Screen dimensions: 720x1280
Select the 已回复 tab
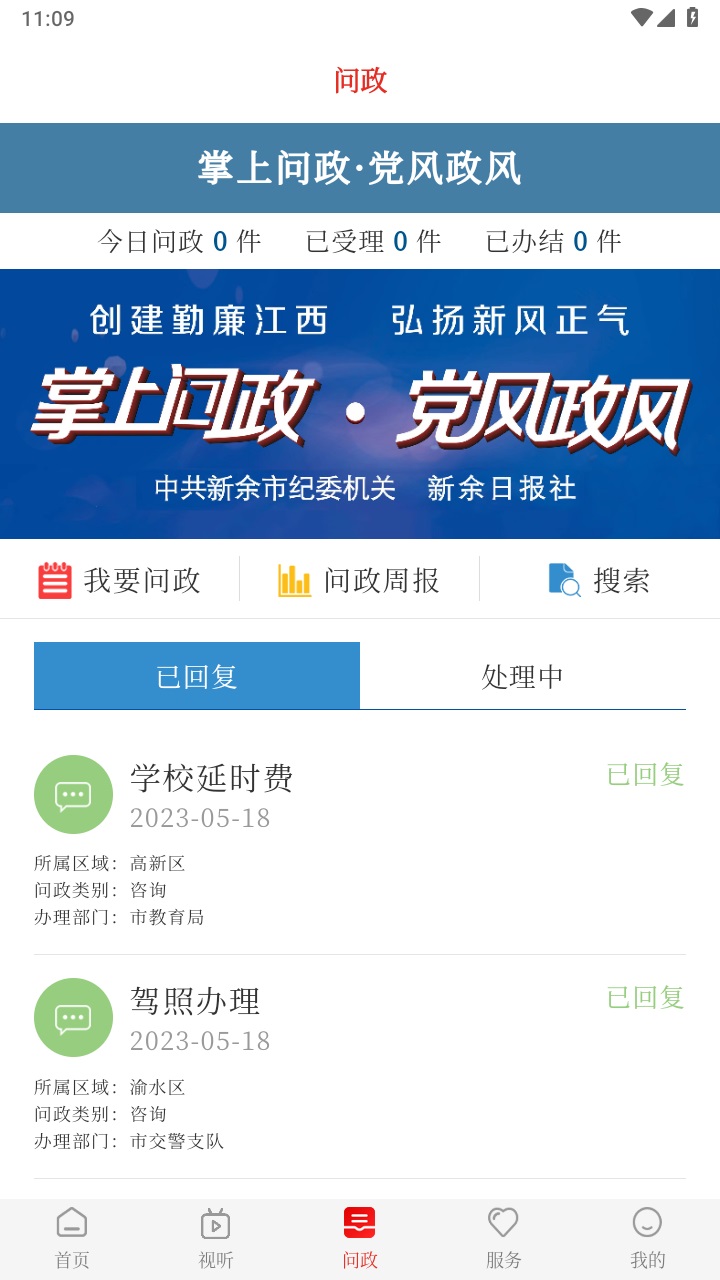[x=197, y=675]
